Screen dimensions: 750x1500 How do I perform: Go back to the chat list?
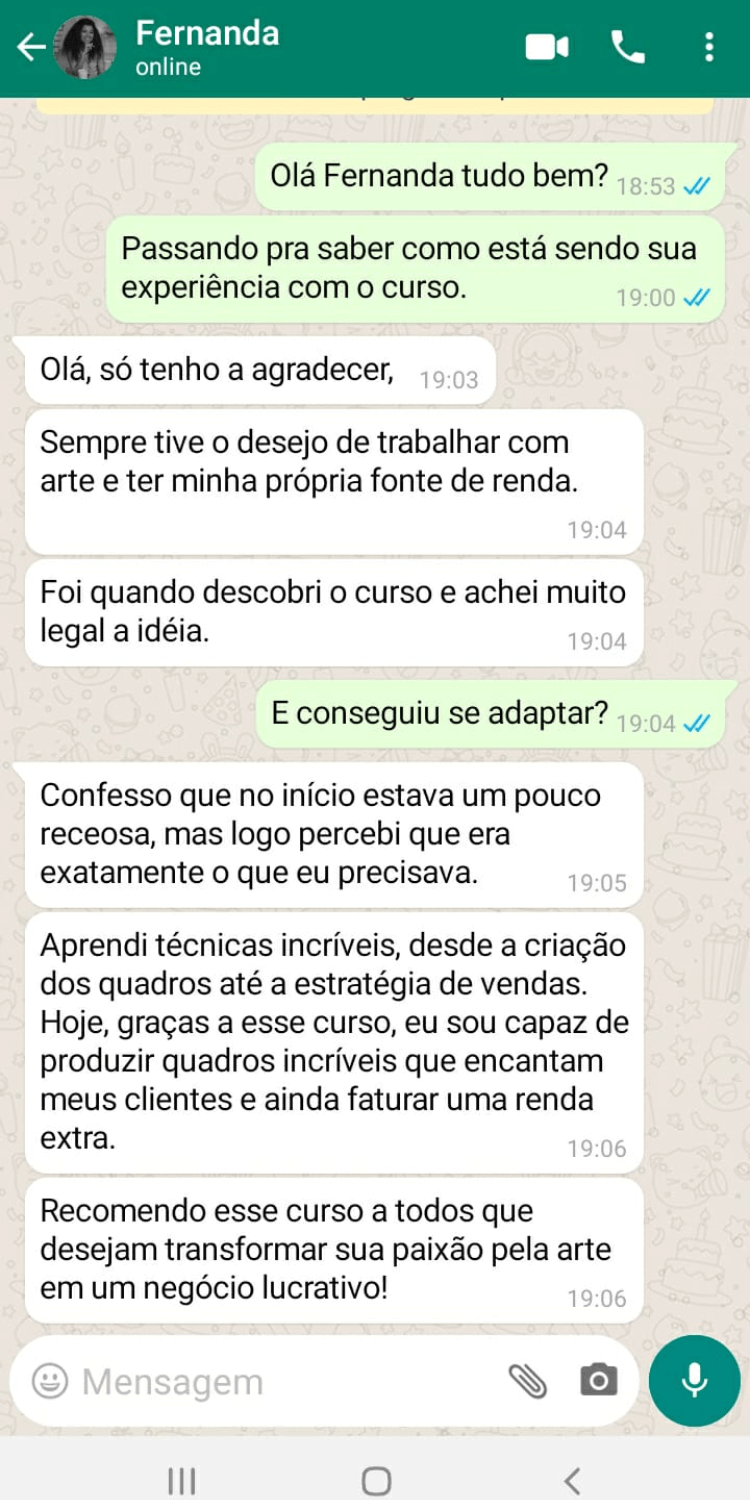coord(30,47)
